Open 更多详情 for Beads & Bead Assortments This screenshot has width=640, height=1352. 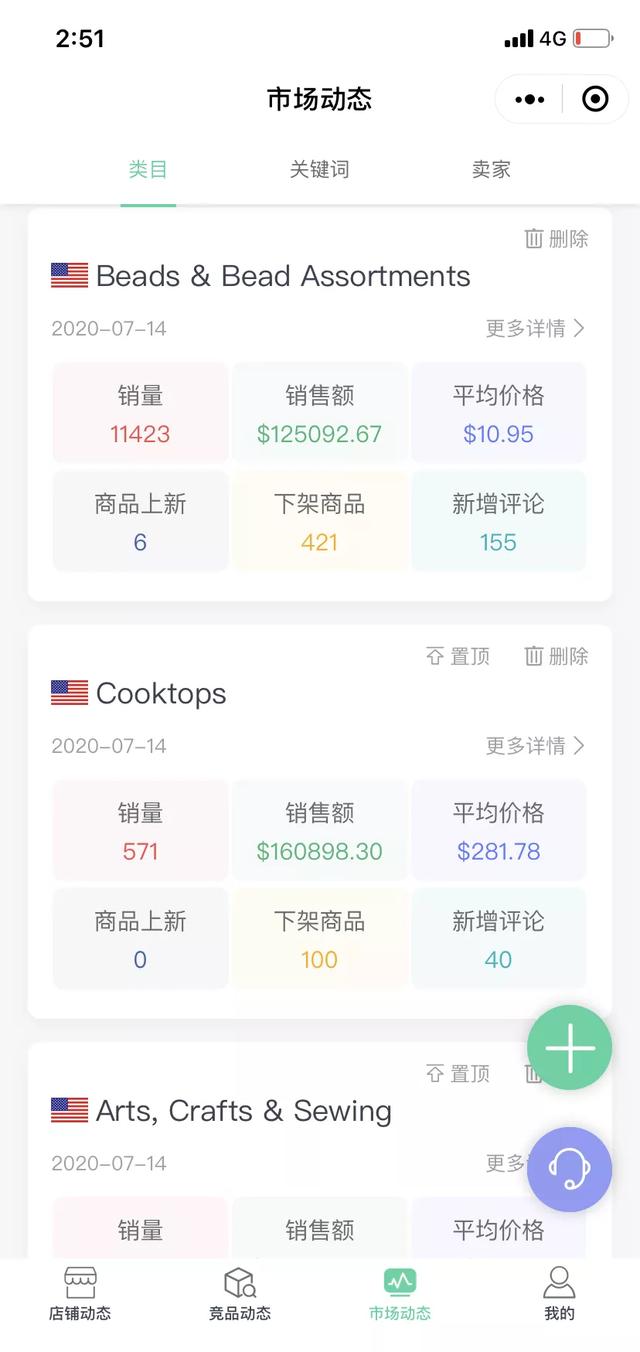[x=536, y=328]
